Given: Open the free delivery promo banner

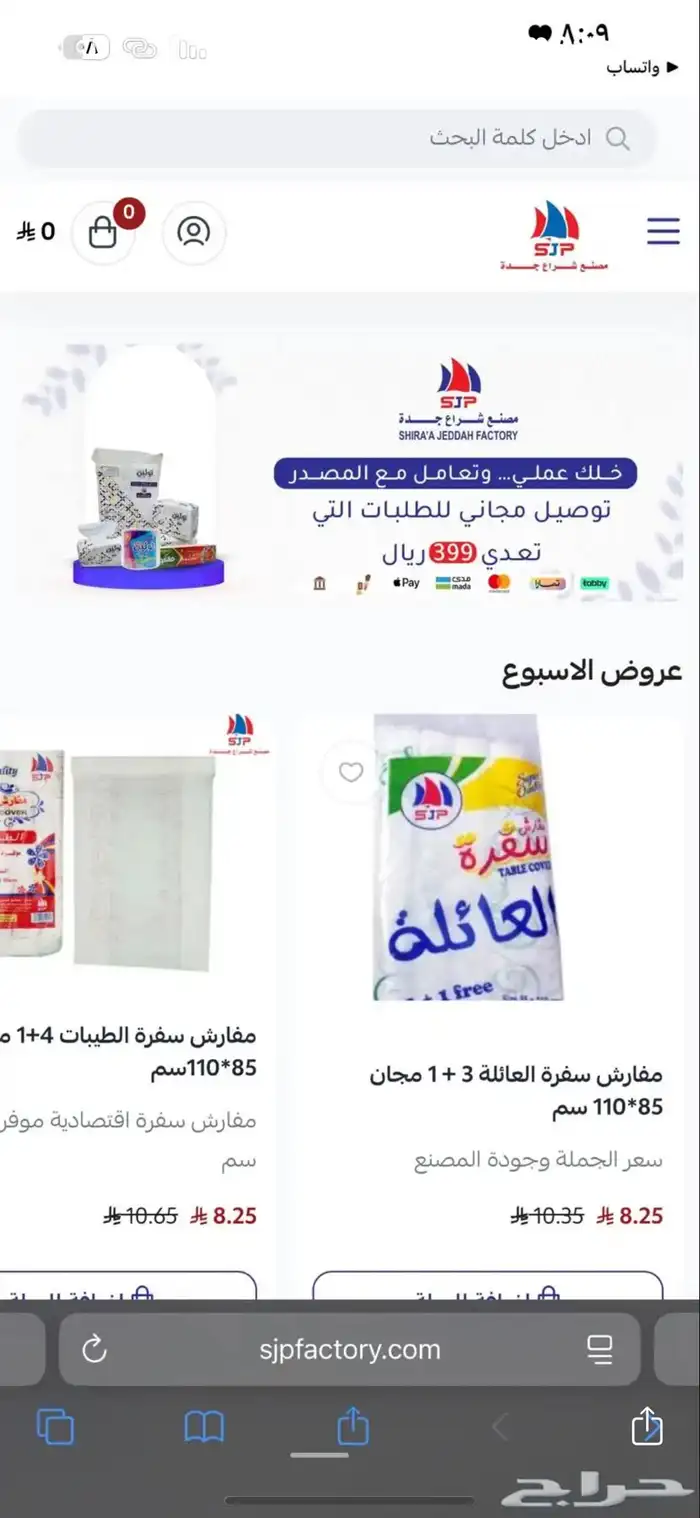Looking at the screenshot, I should (350, 472).
